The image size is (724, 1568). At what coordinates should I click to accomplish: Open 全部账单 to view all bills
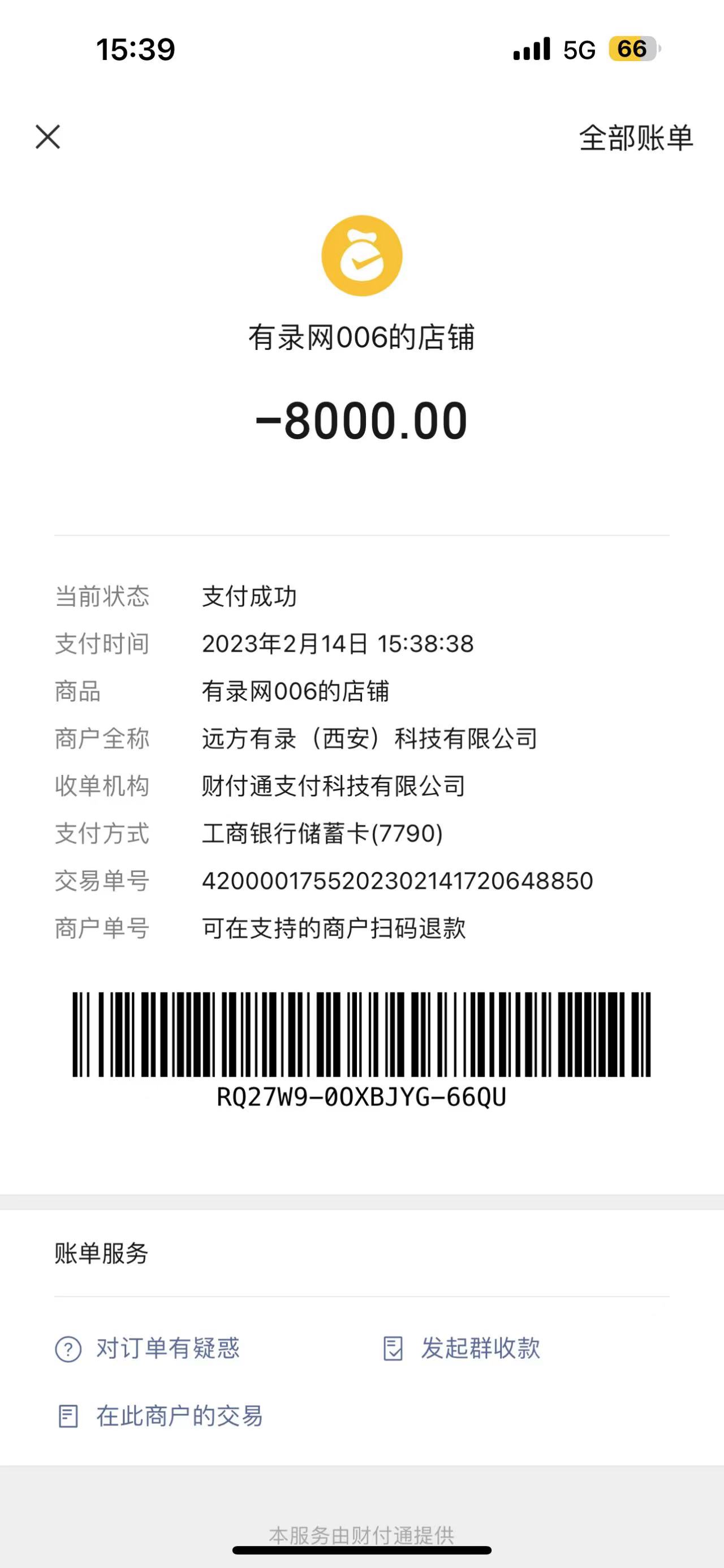pyautogui.click(x=636, y=138)
